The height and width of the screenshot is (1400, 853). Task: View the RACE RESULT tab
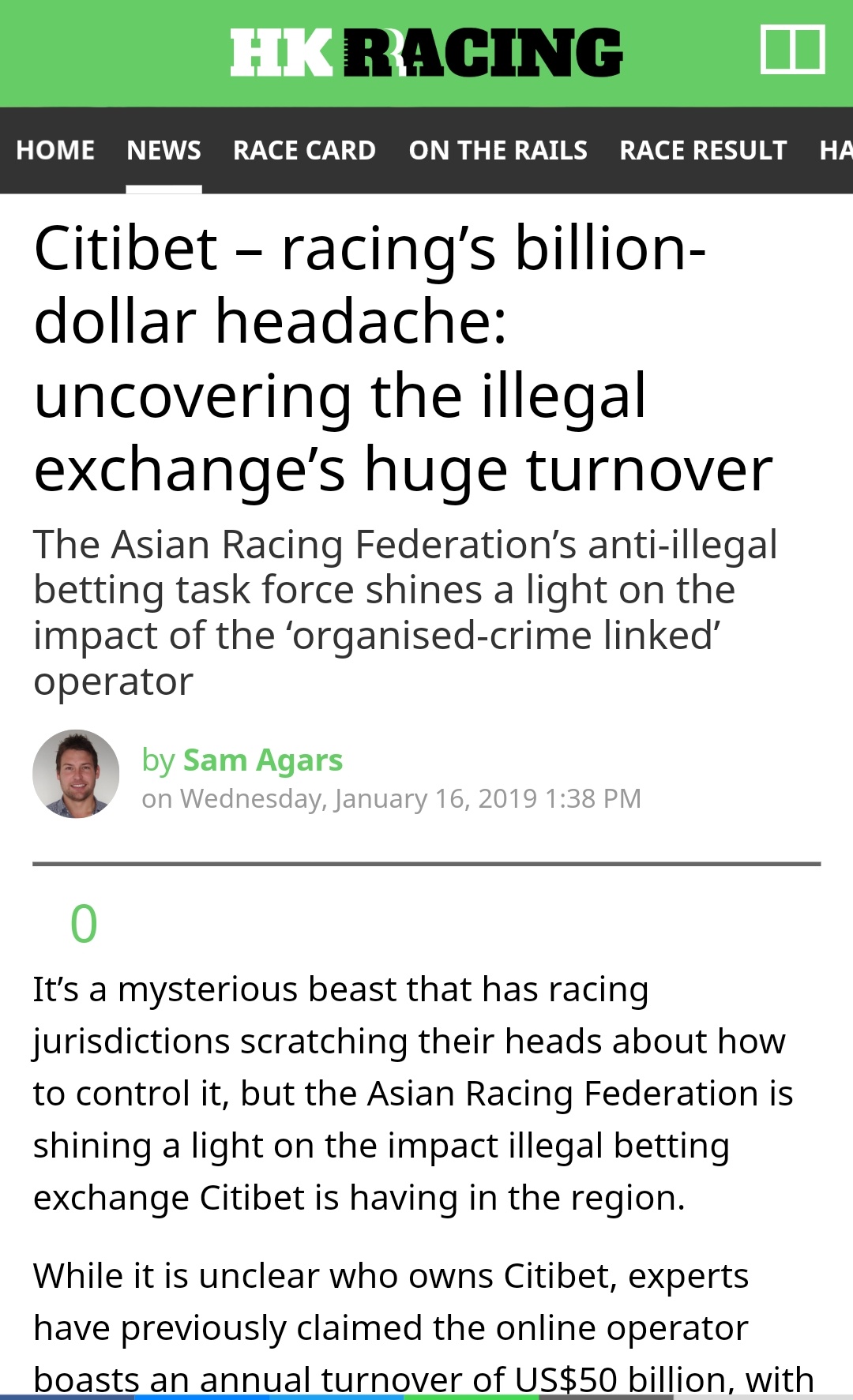pos(703,150)
